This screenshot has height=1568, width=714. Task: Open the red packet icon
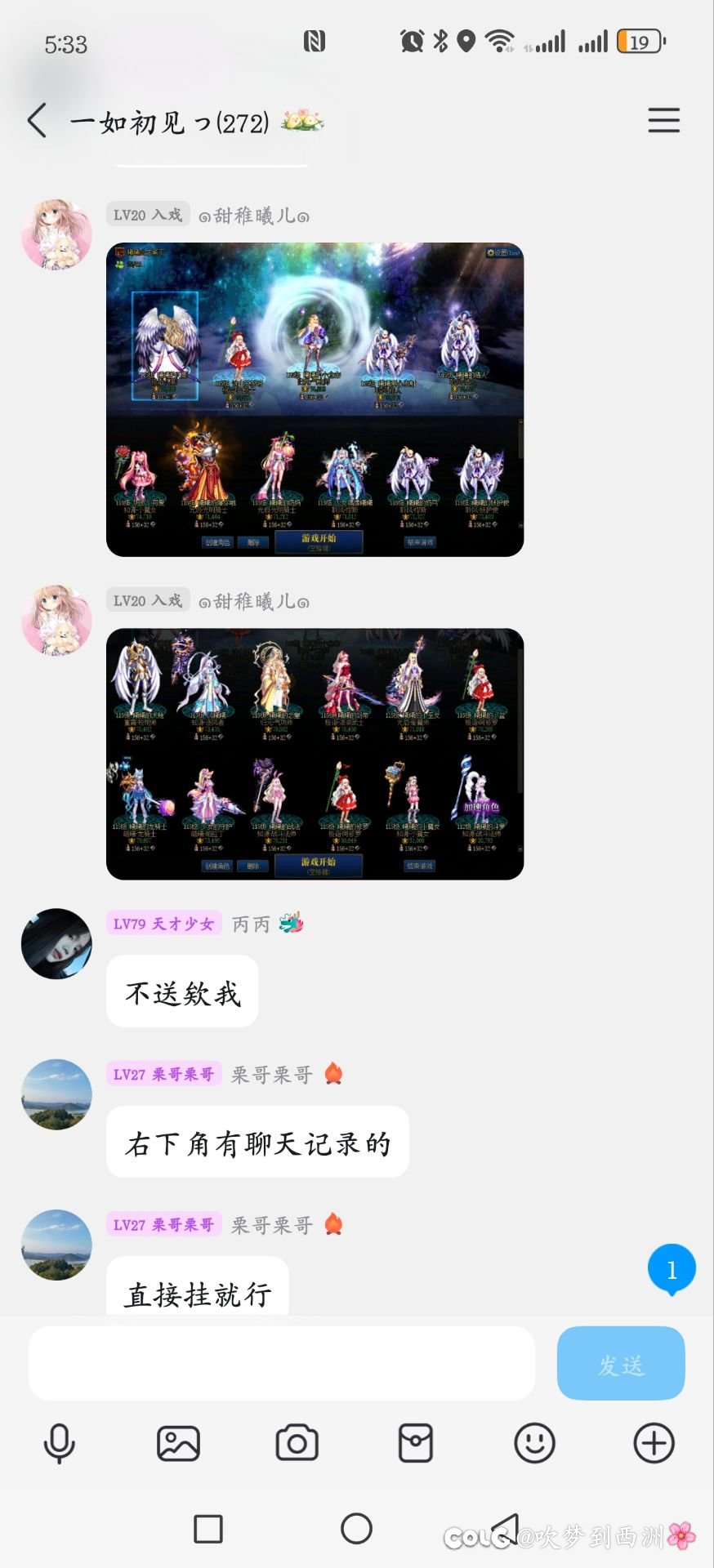(415, 1443)
